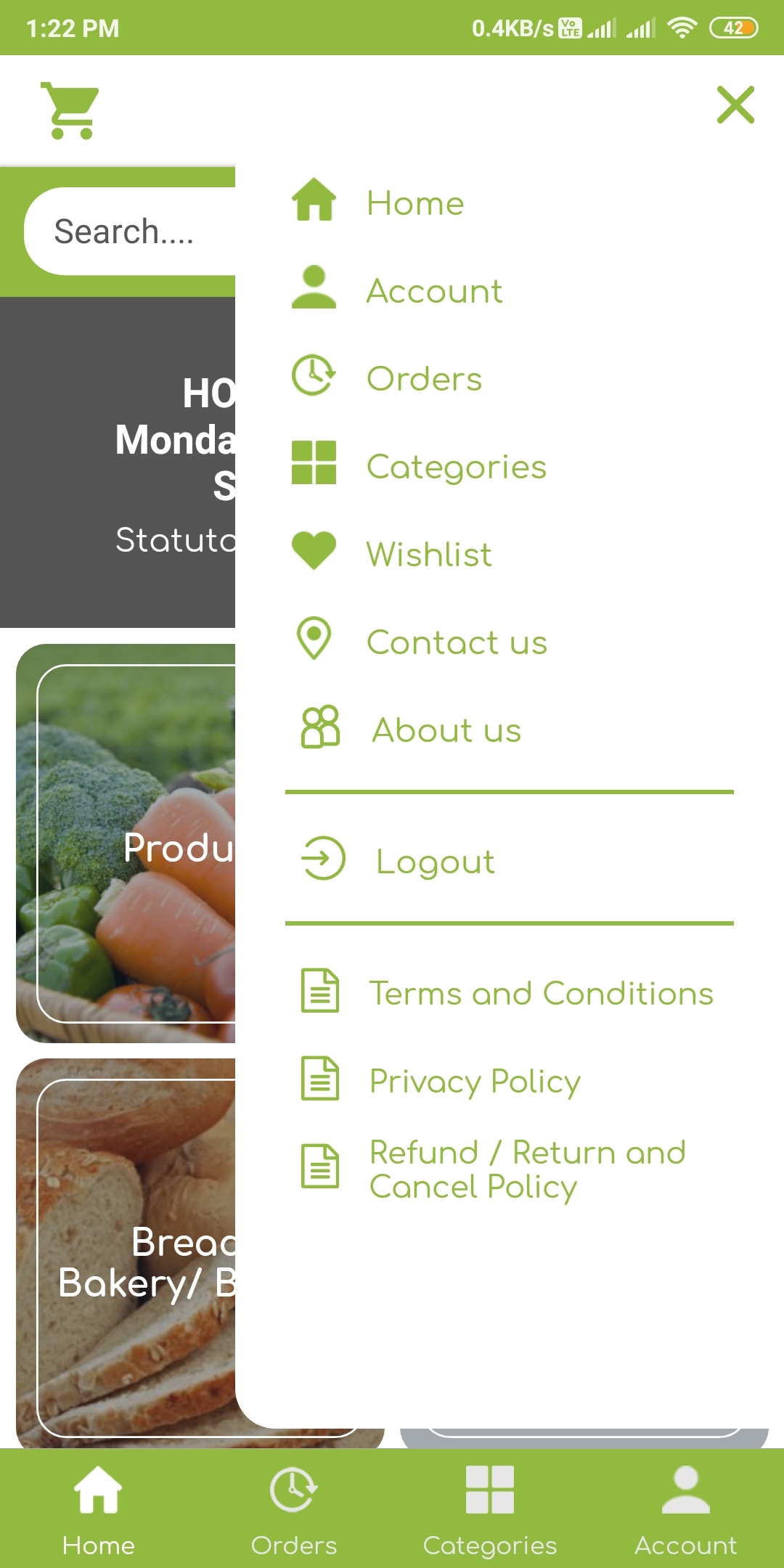
Task: View Terms and Conditions
Action: coord(540,992)
